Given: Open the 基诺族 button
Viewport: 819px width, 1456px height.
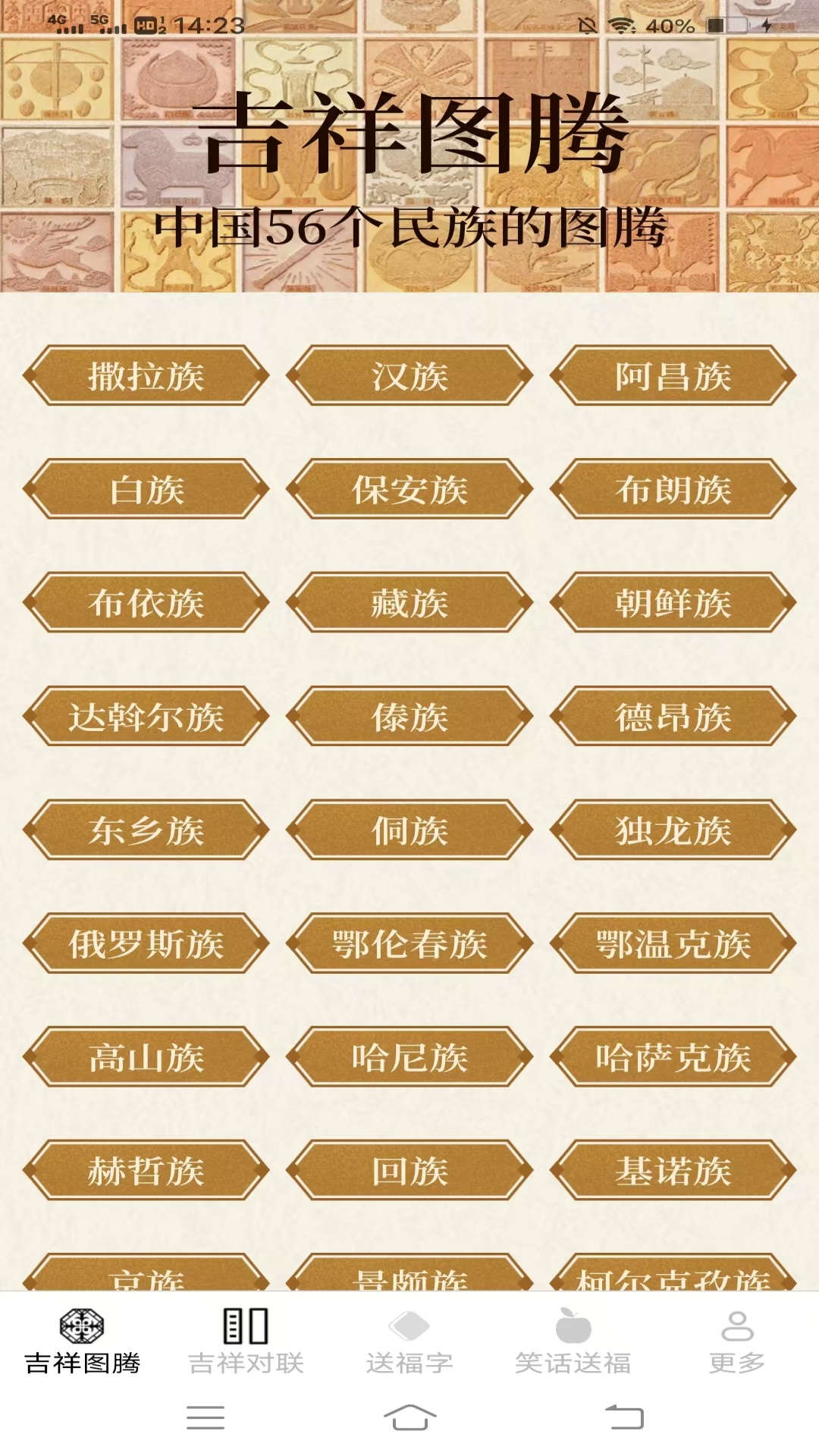Looking at the screenshot, I should pos(673,1171).
